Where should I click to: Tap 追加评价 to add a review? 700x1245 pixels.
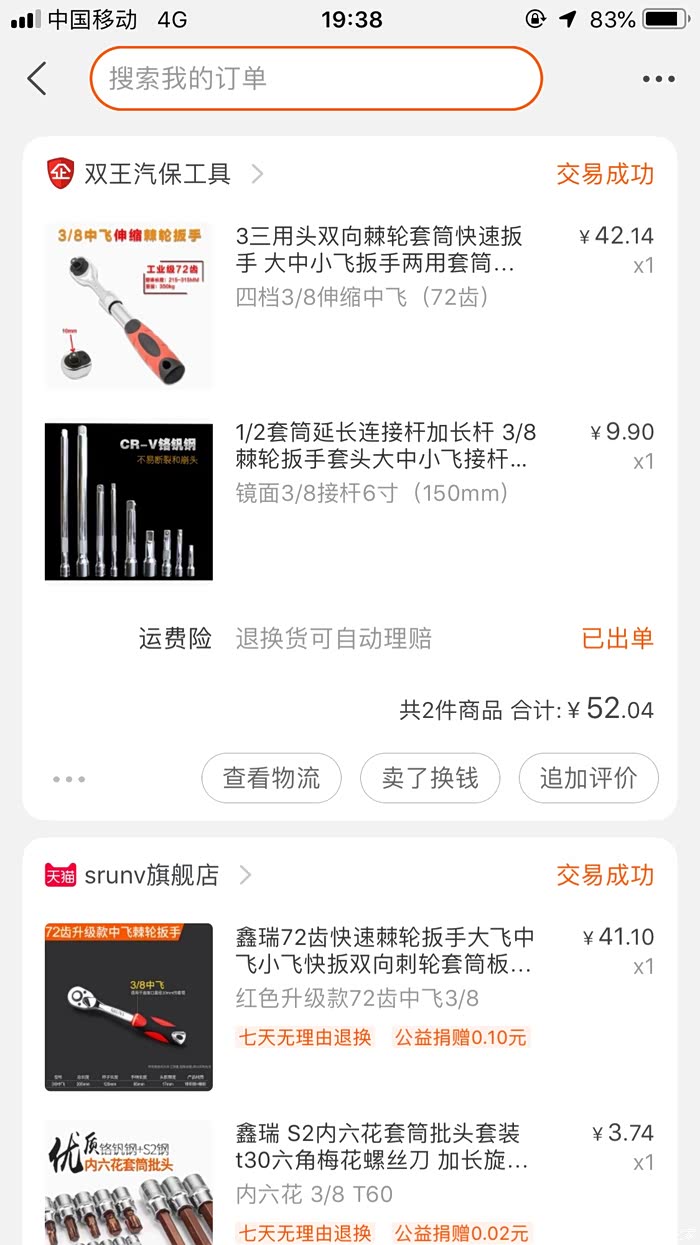pyautogui.click(x=588, y=778)
